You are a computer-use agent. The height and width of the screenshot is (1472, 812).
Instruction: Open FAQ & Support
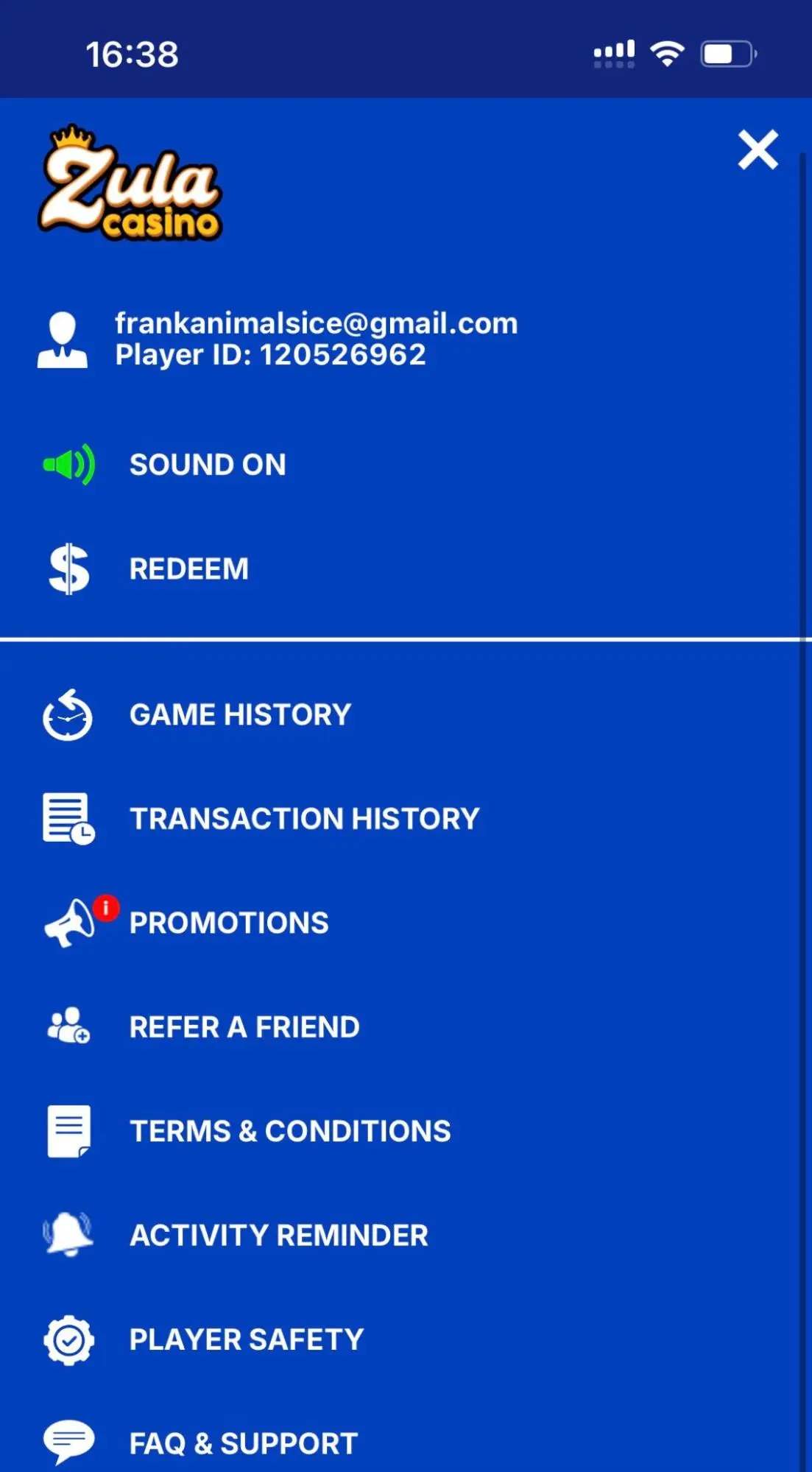point(243,1443)
